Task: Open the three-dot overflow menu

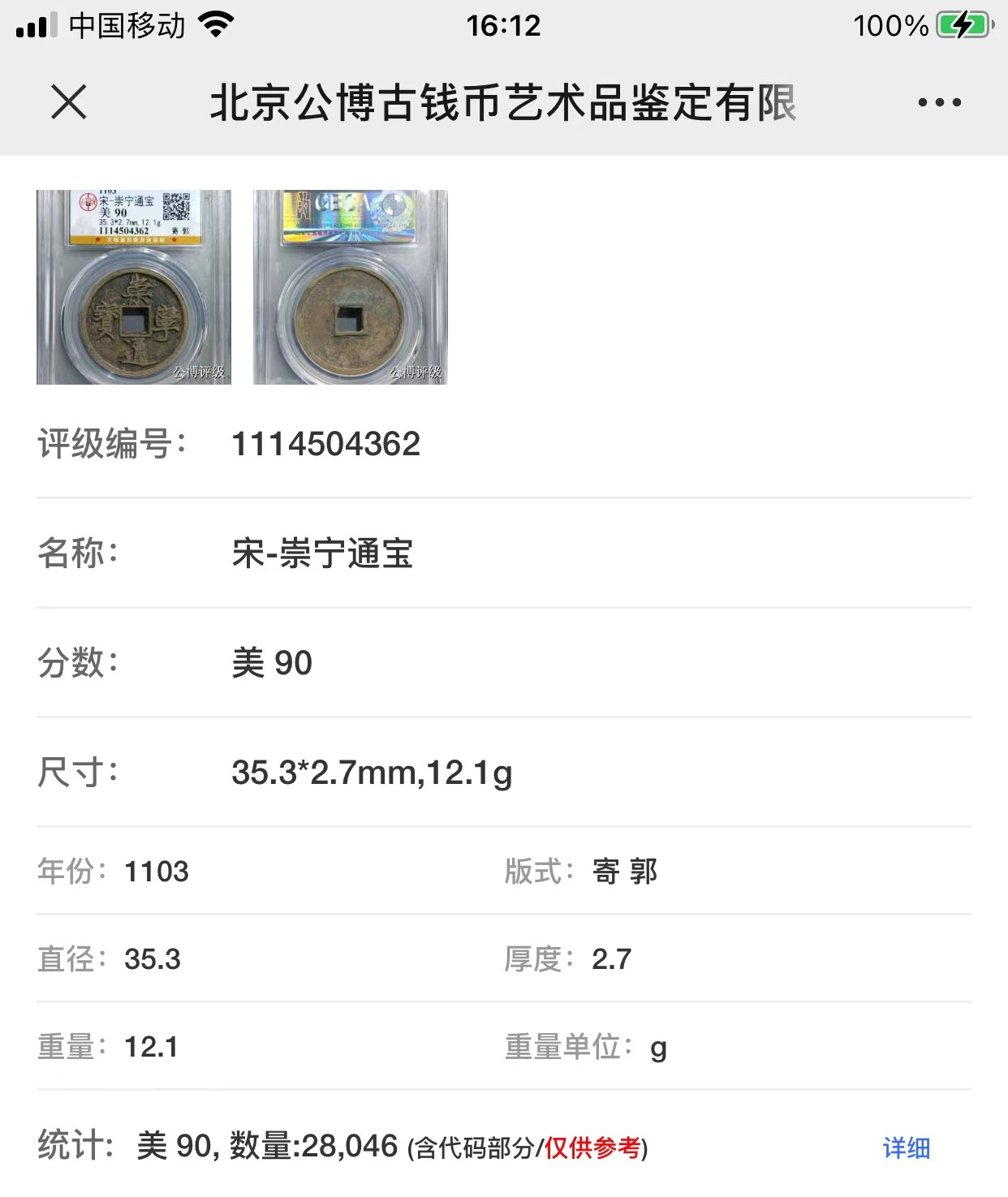Action: [x=939, y=102]
